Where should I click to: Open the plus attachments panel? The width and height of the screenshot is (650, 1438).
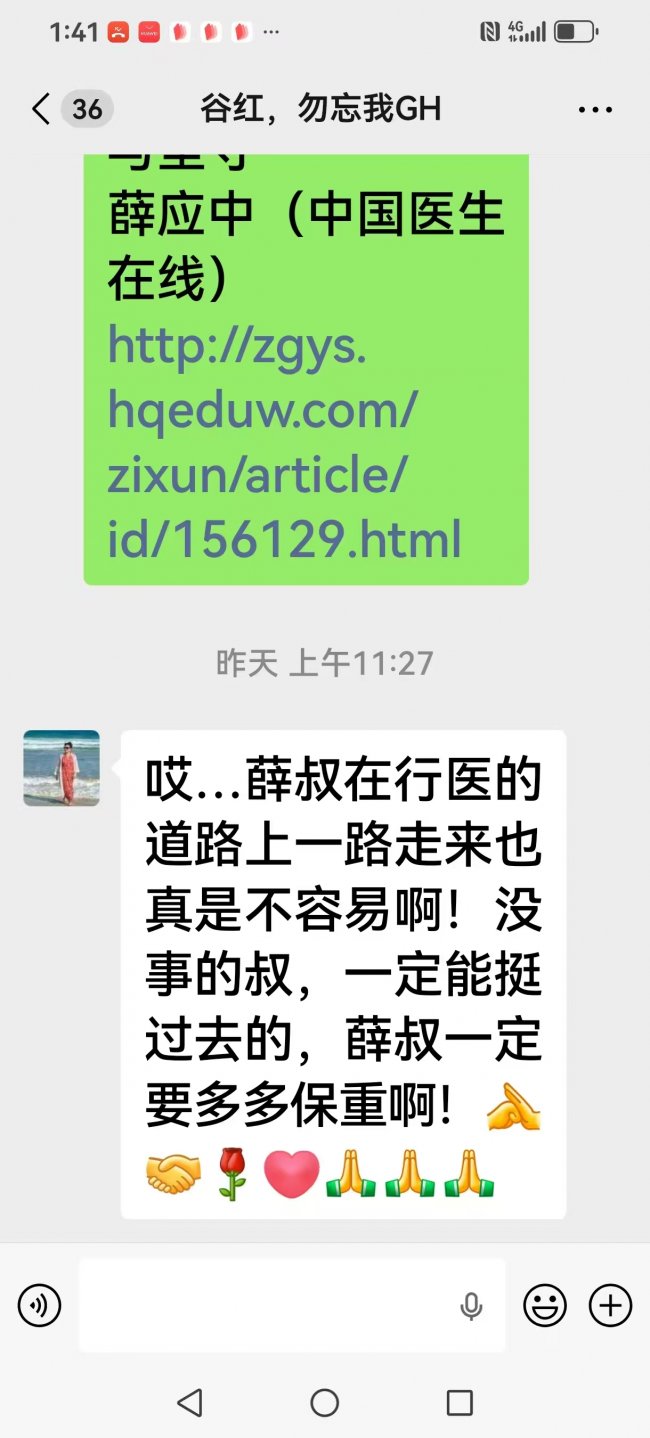(610, 1305)
